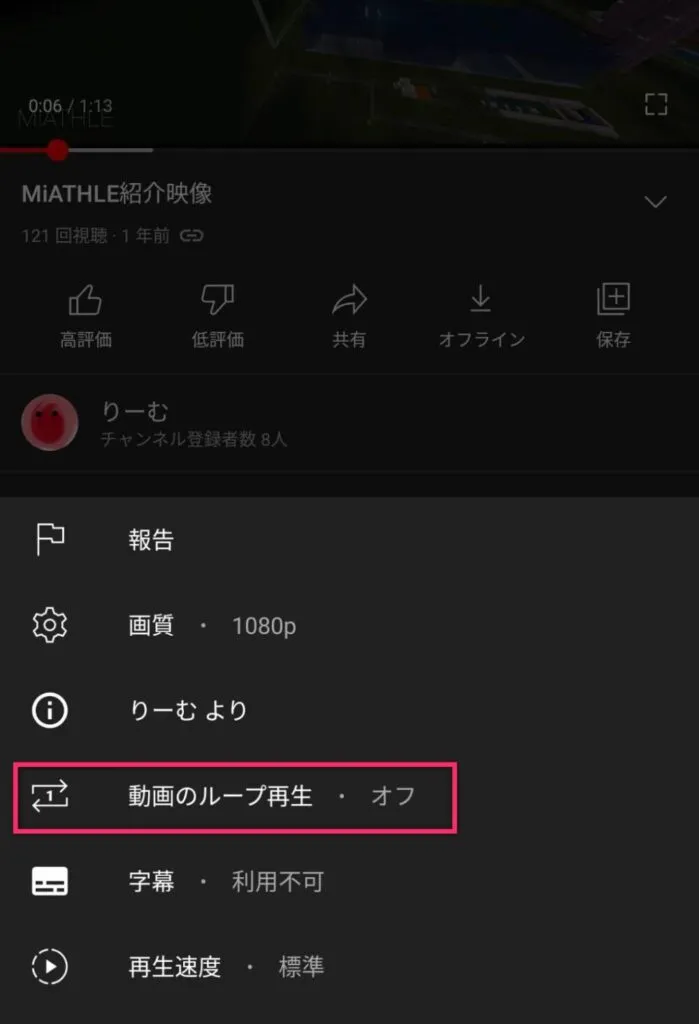Expand the video description chevron
Image resolution: width=699 pixels, height=1024 pixels.
(x=655, y=202)
